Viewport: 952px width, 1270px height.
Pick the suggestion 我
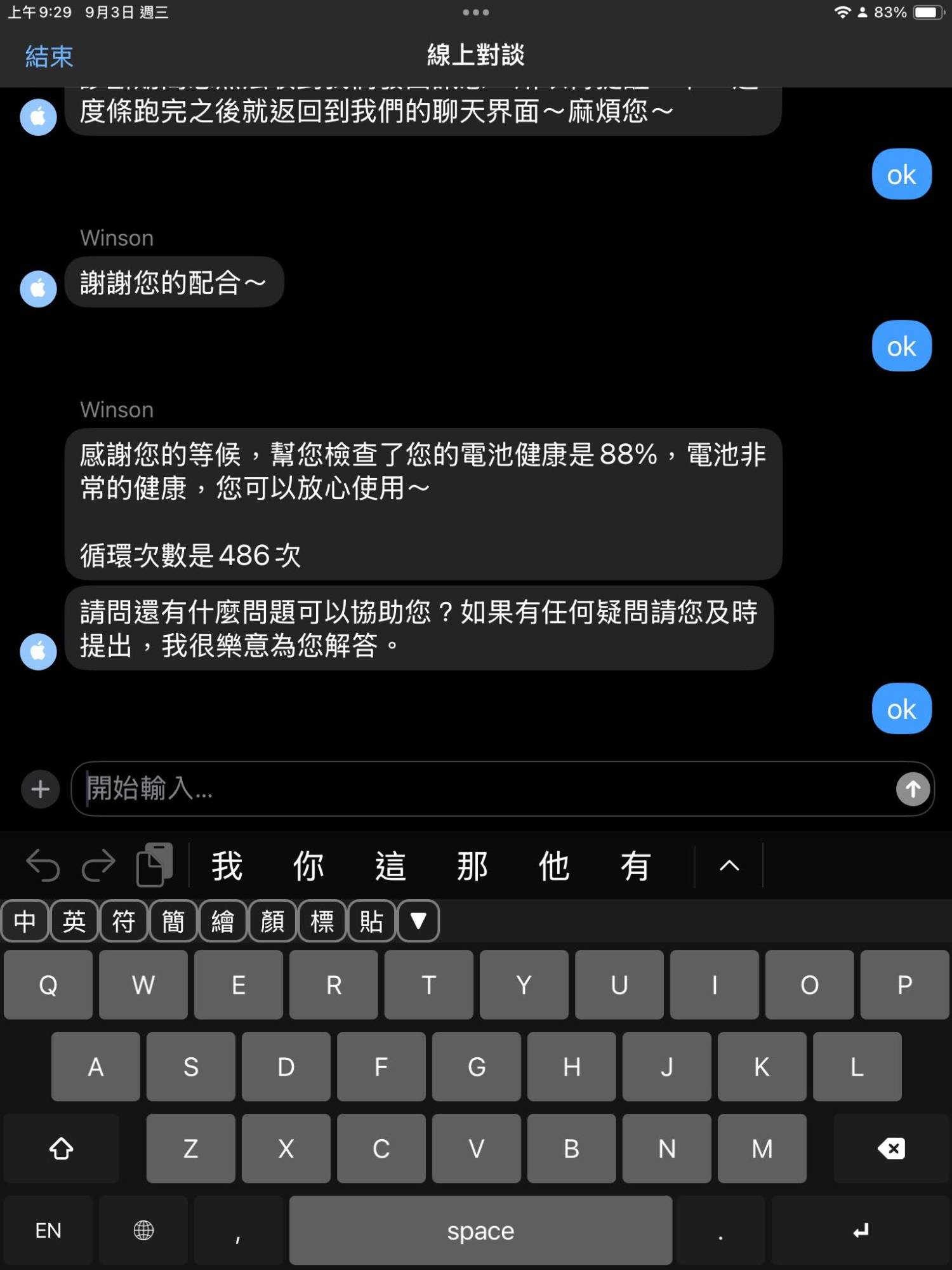227,866
